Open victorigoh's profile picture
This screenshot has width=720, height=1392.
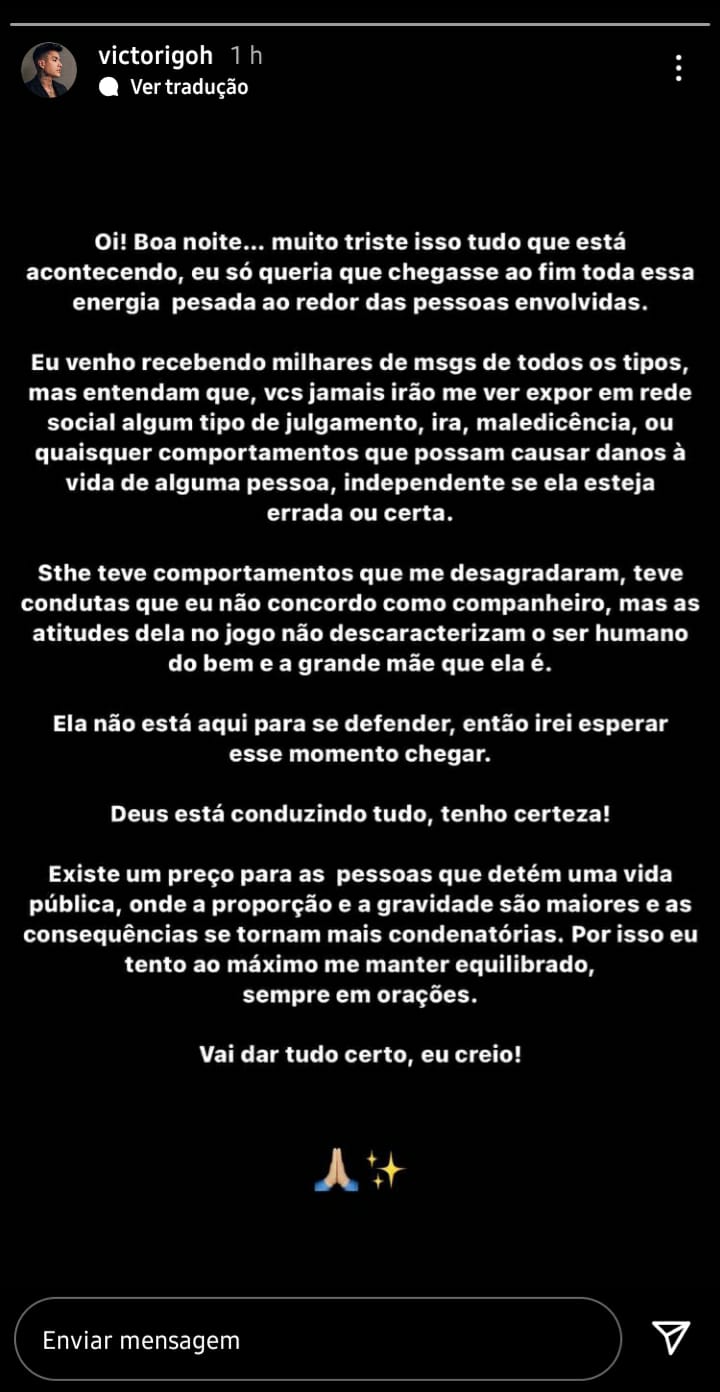(x=49, y=70)
